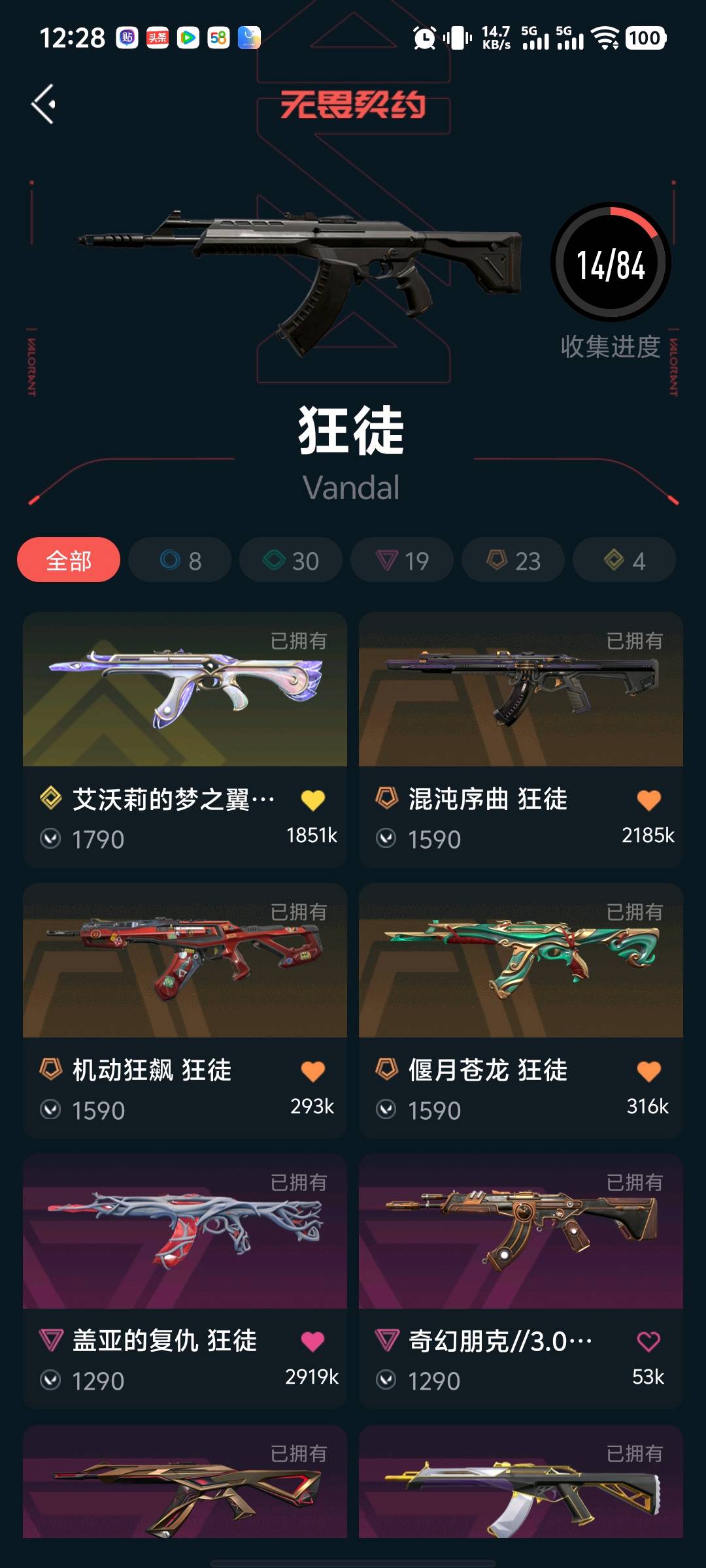Tap the heart on 混沌序曲 狂徒
This screenshot has width=706, height=1568.
[x=648, y=800]
